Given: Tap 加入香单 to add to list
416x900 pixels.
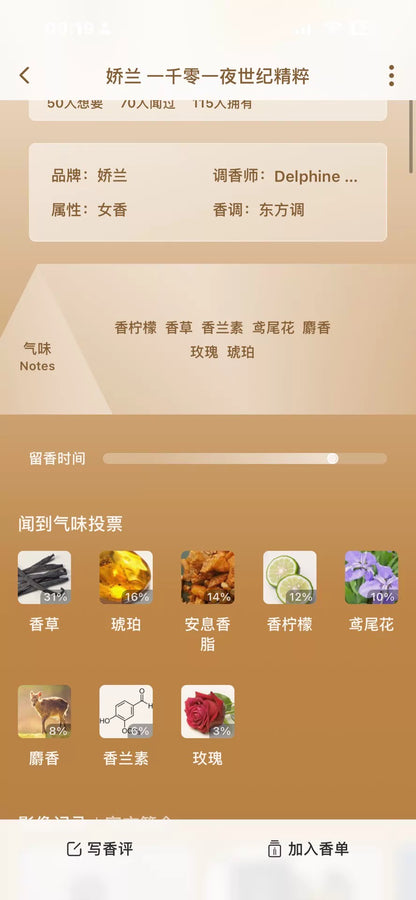Looking at the screenshot, I should coord(308,849).
